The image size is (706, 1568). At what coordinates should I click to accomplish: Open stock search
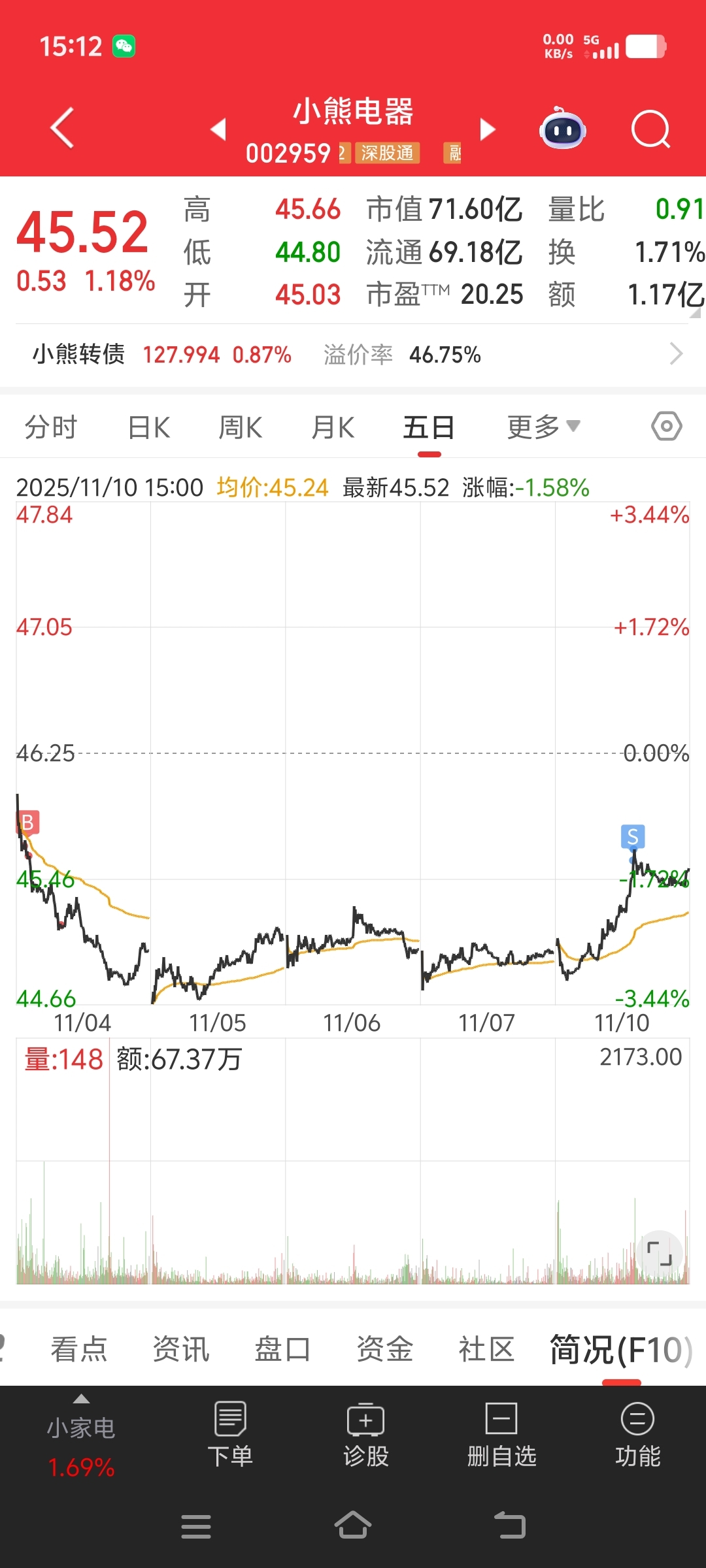(x=650, y=129)
